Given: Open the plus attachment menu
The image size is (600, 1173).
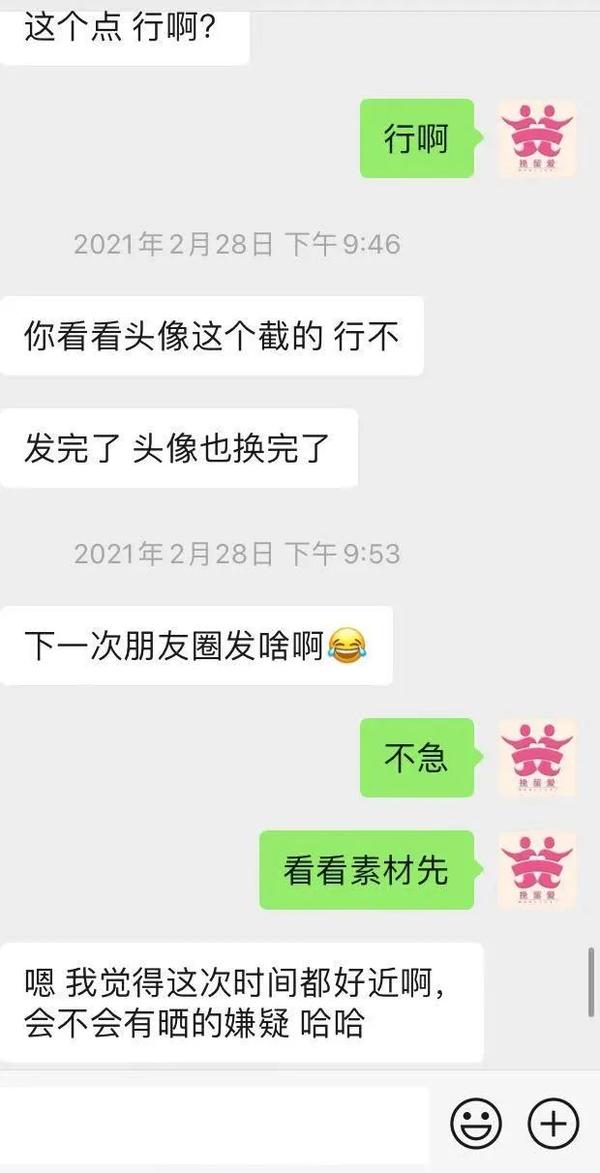Looking at the screenshot, I should (553, 1124).
